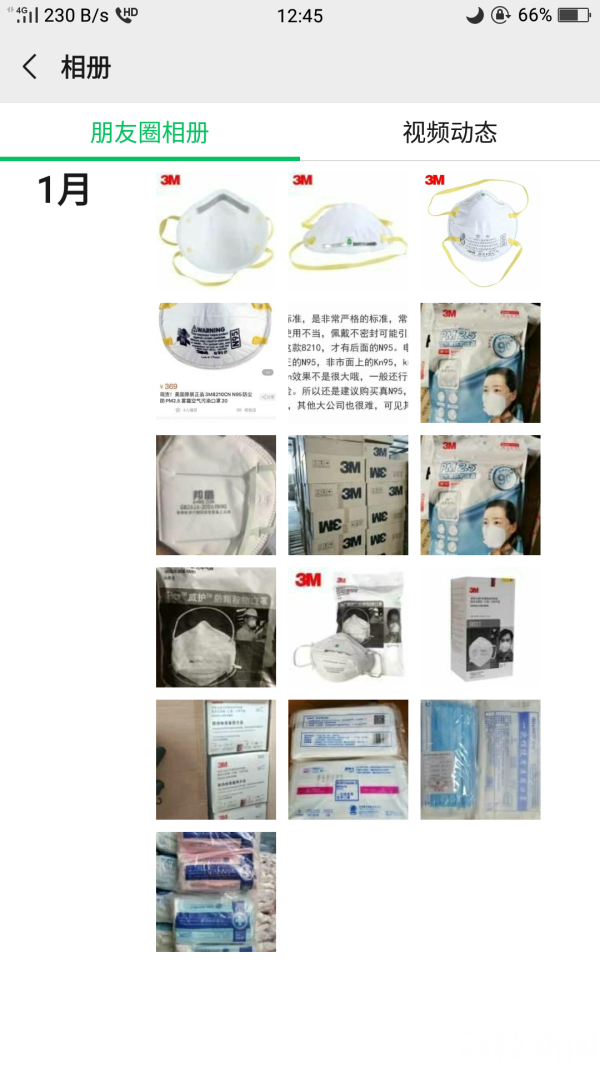Switch to the 视频动态 tab
600x1067 pixels.
449,132
